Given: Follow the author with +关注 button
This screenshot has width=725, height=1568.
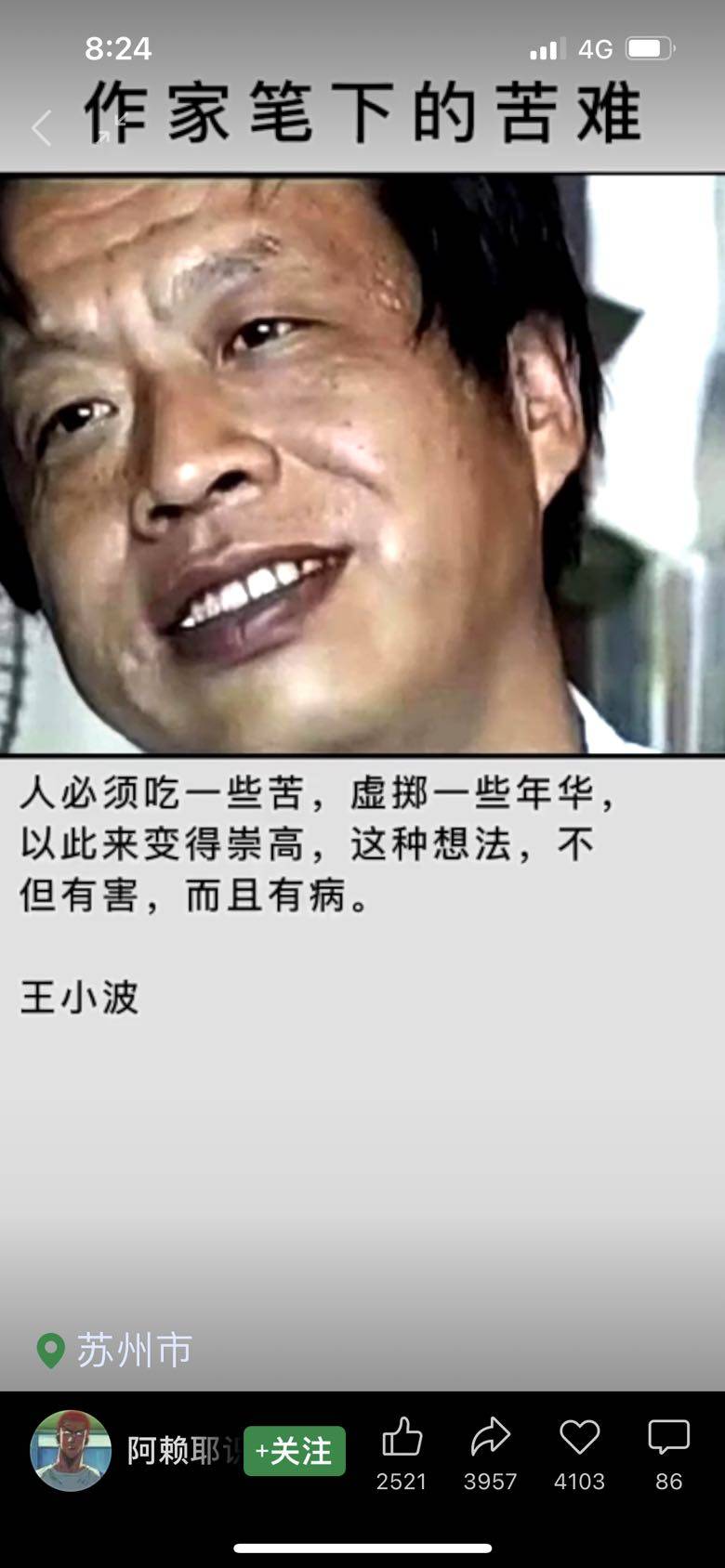Looking at the screenshot, I should pyautogui.click(x=295, y=1451).
